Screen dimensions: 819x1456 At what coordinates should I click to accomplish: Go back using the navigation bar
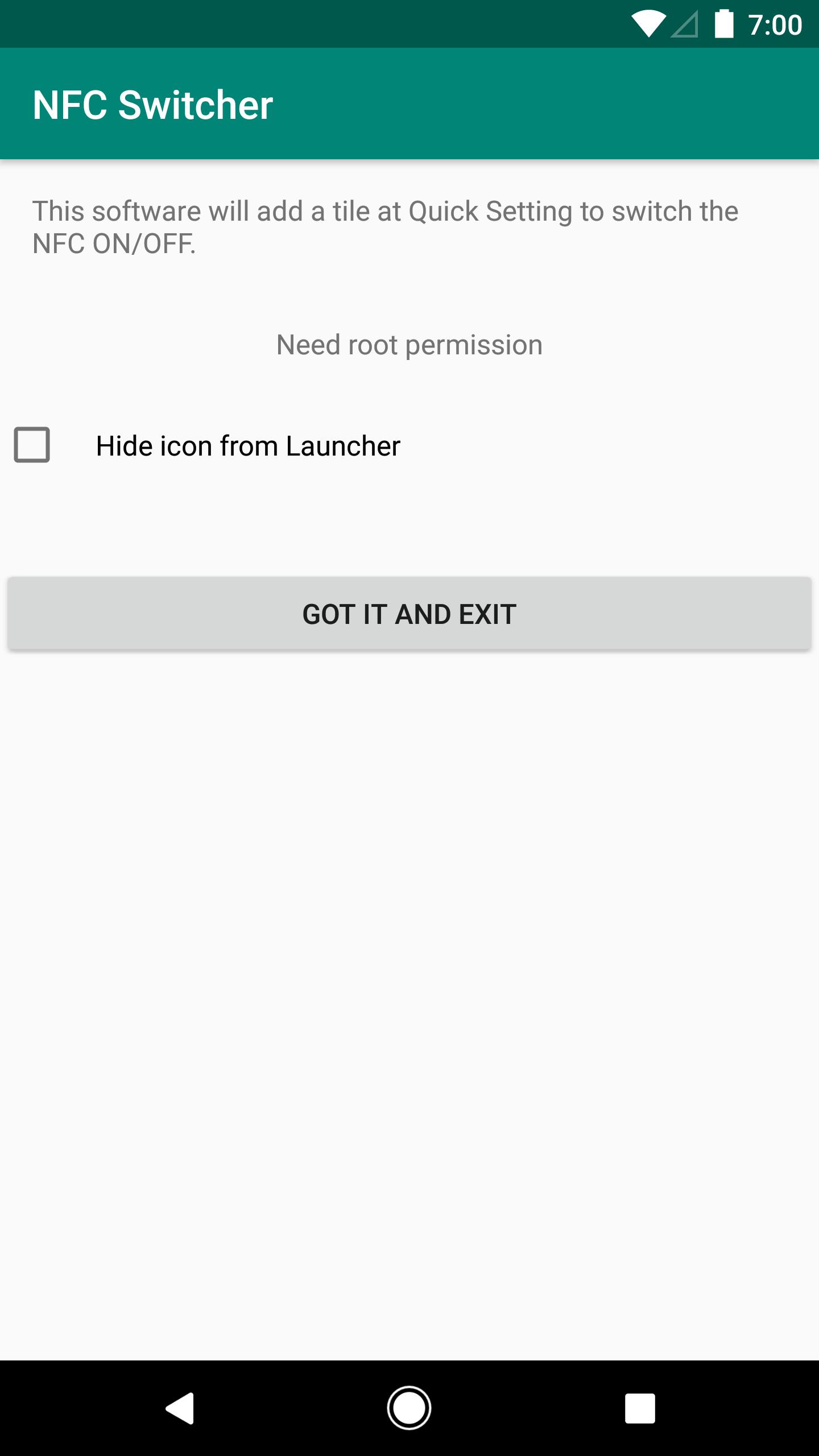[180, 1408]
